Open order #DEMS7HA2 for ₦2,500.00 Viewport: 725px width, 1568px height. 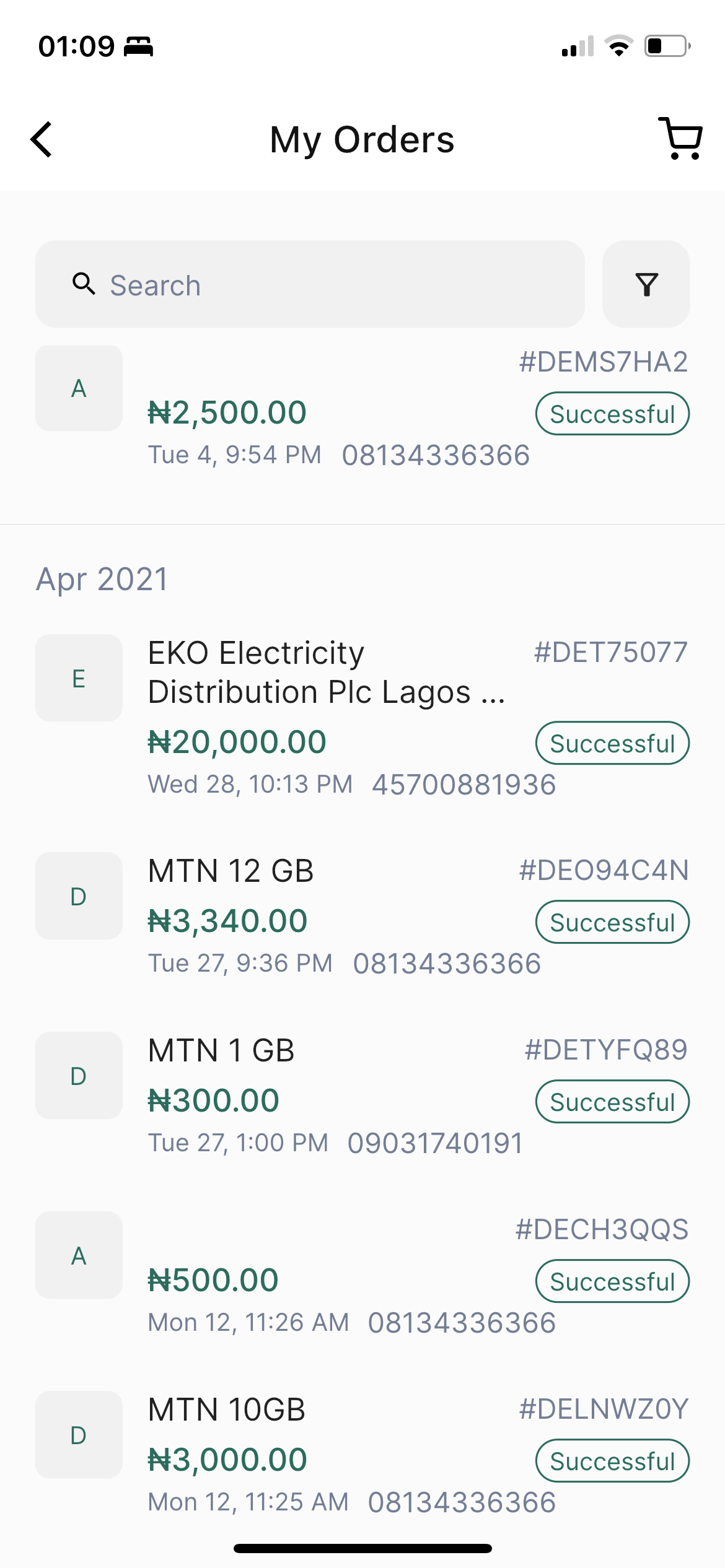(362, 412)
